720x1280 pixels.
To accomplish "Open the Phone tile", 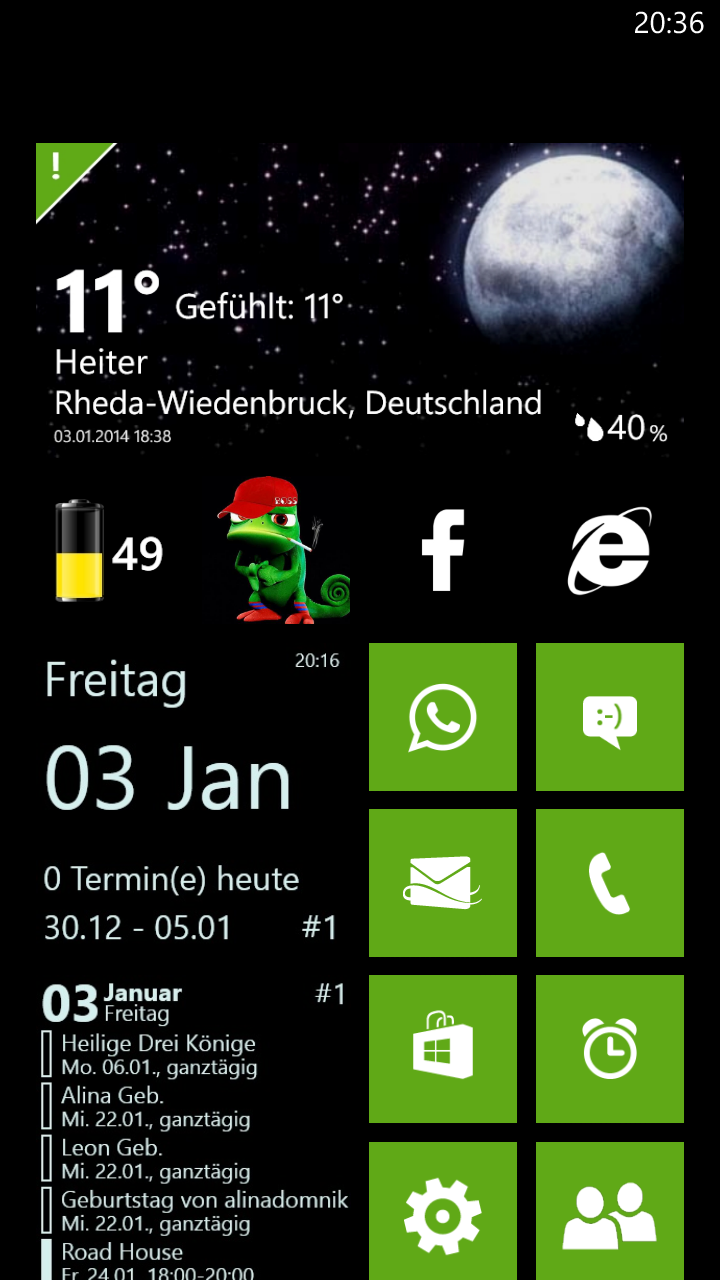I will tap(610, 883).
